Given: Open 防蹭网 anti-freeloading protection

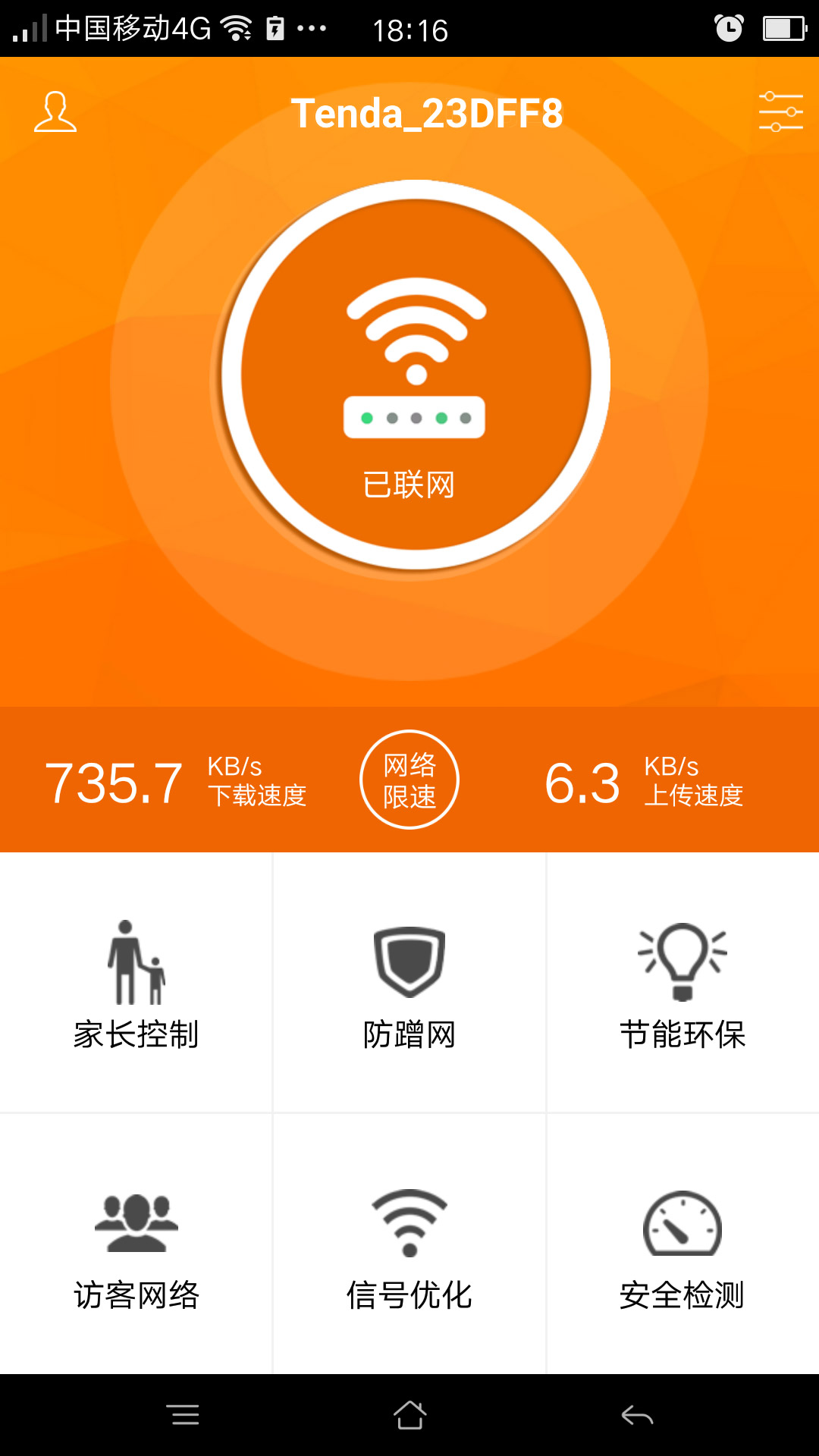Looking at the screenshot, I should (x=409, y=983).
